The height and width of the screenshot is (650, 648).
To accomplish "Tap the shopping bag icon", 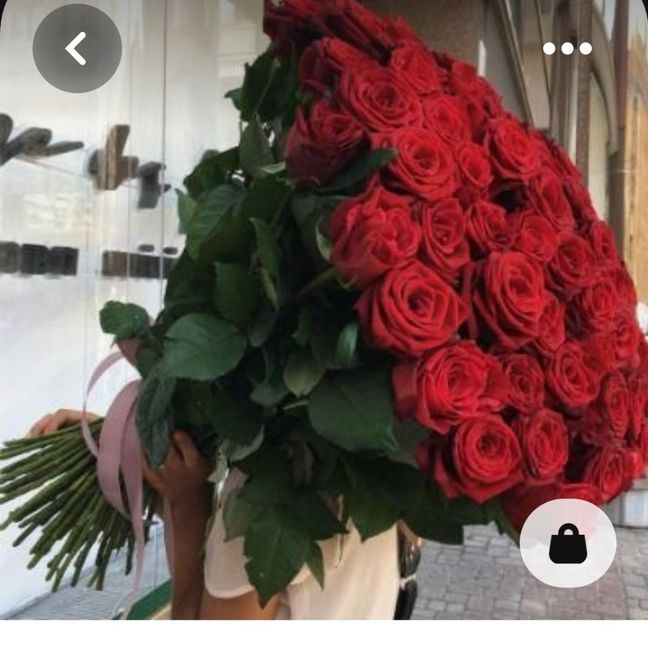I will pos(568,543).
